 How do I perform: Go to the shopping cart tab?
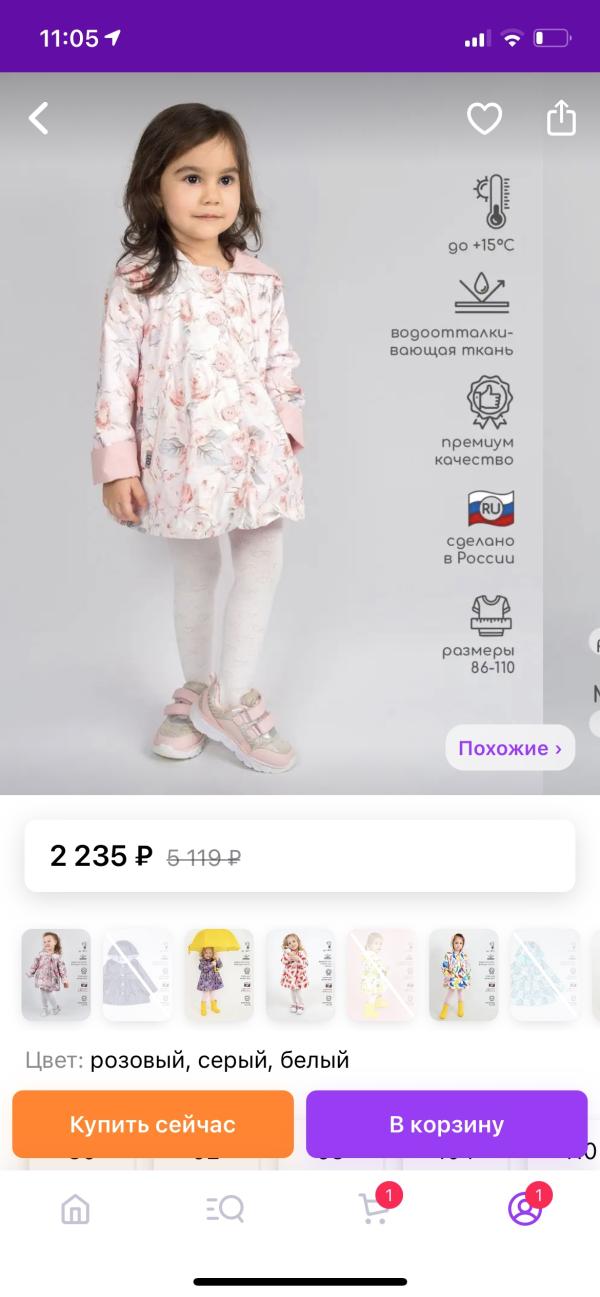tap(374, 1209)
